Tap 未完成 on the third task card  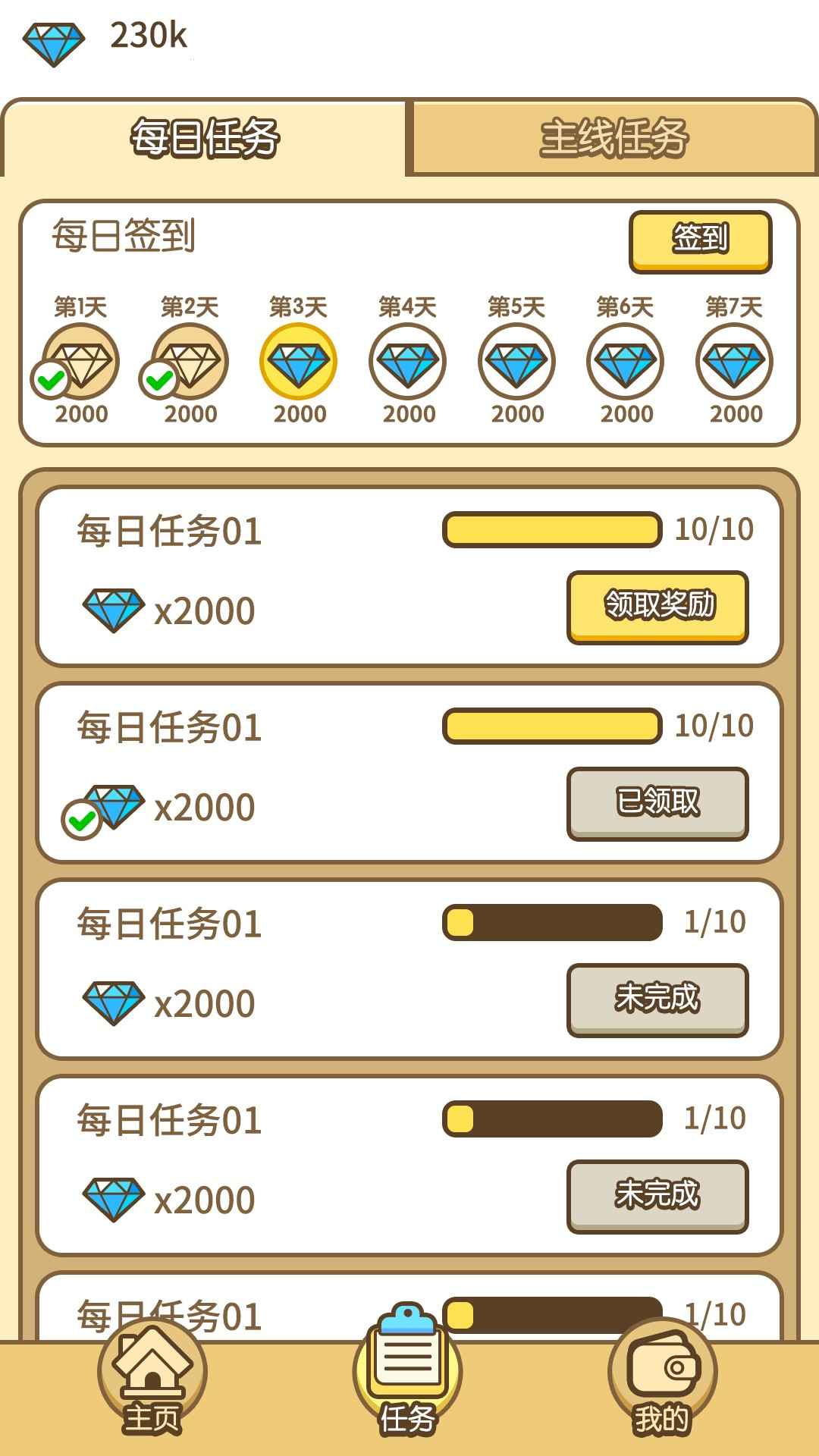pos(657,1001)
